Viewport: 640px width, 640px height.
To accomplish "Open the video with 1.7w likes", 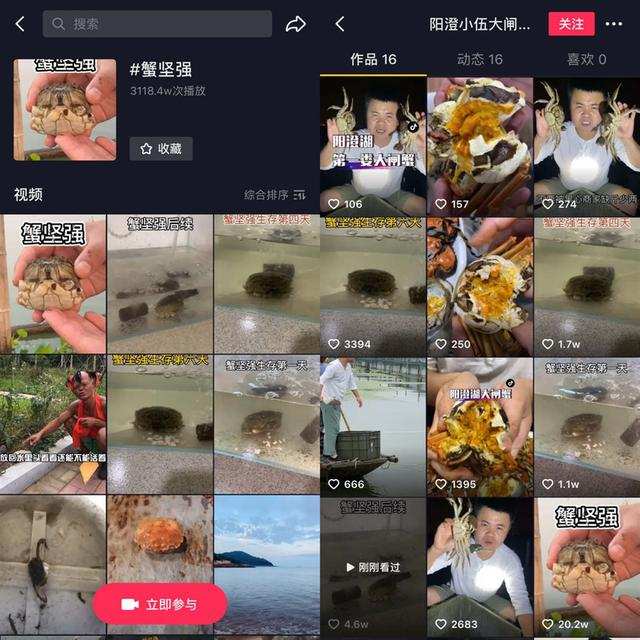I will pos(587,285).
